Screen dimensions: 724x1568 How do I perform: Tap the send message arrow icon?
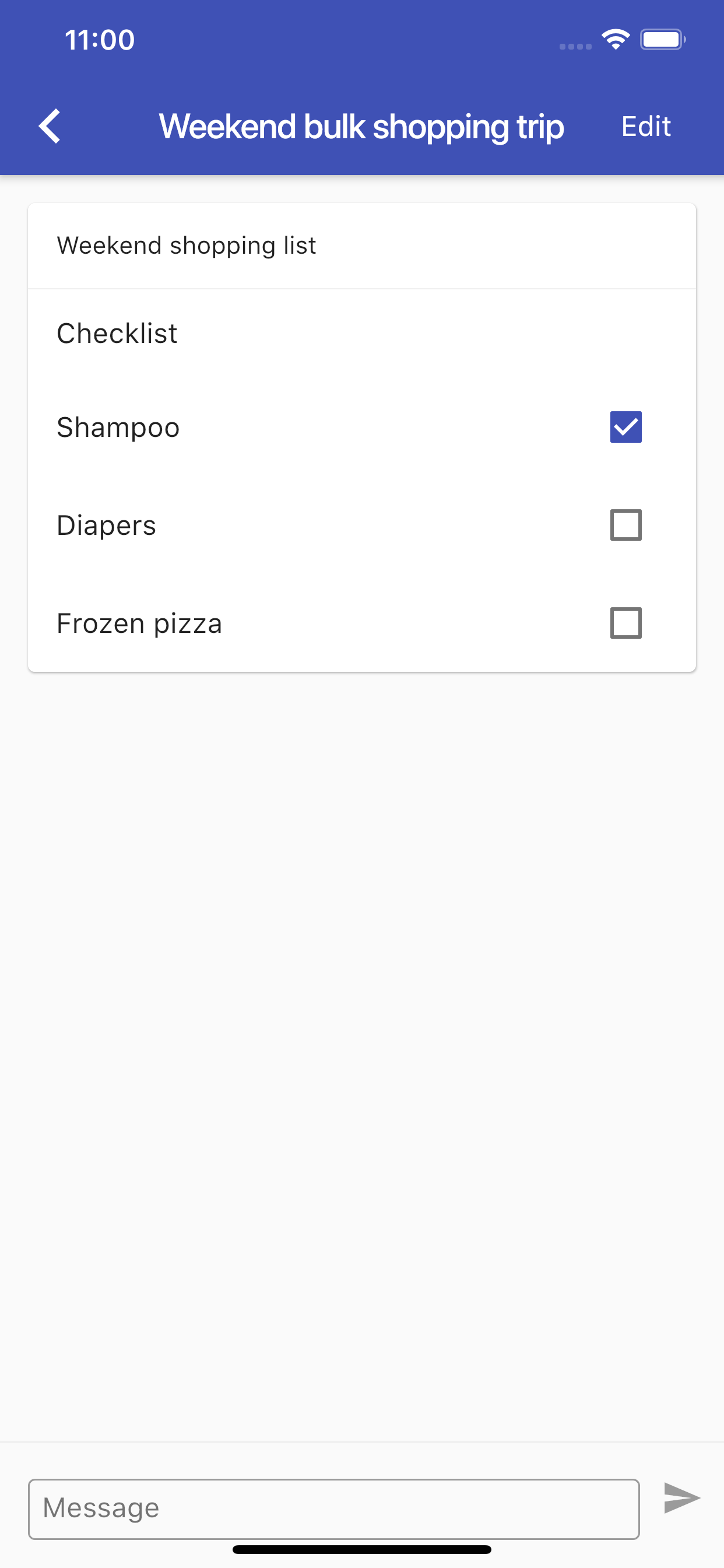(681, 1498)
